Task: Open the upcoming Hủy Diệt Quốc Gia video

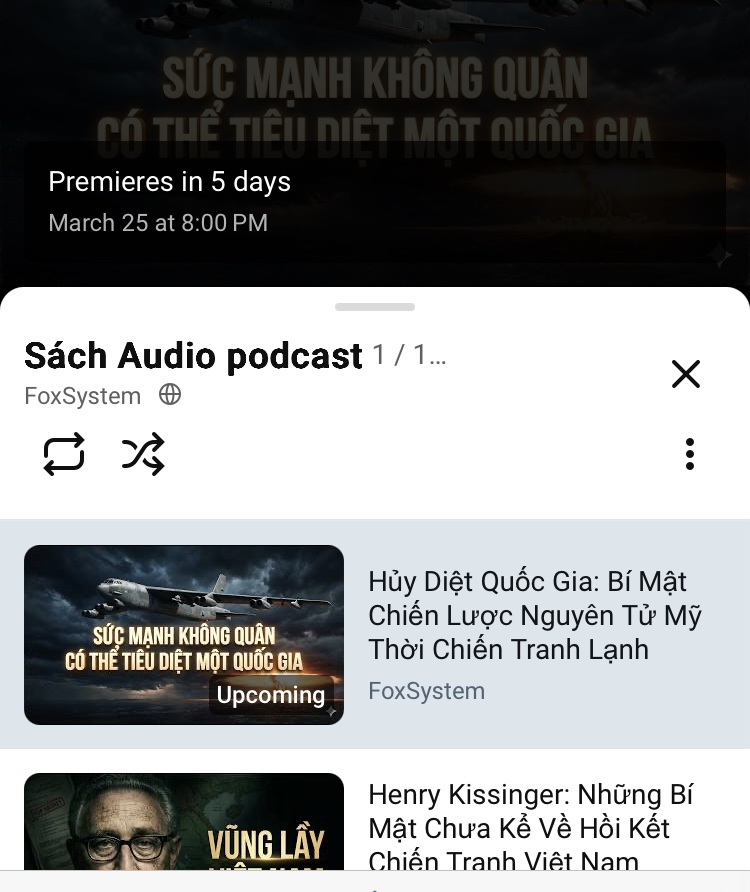Action: pyautogui.click(x=184, y=634)
